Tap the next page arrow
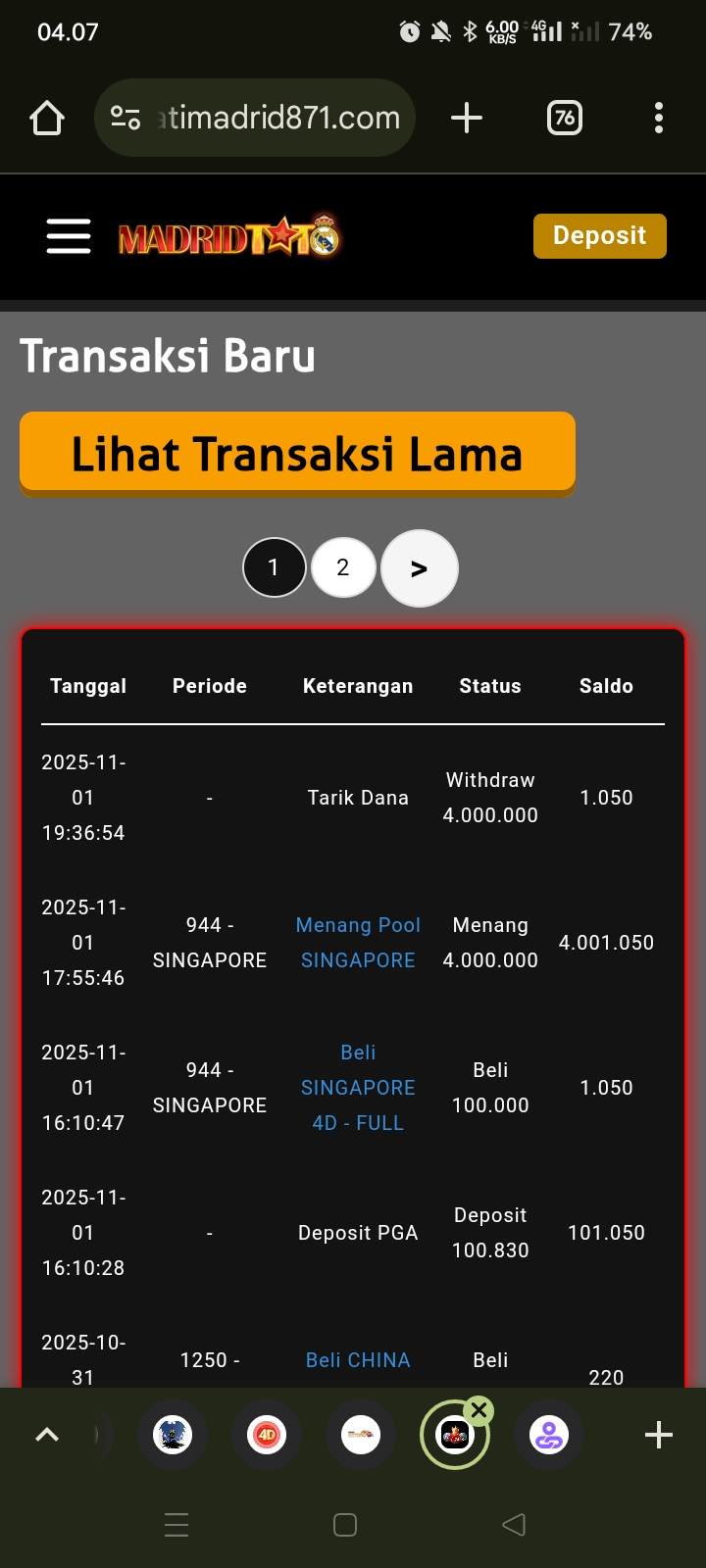The height and width of the screenshot is (1568, 706). pyautogui.click(x=419, y=568)
